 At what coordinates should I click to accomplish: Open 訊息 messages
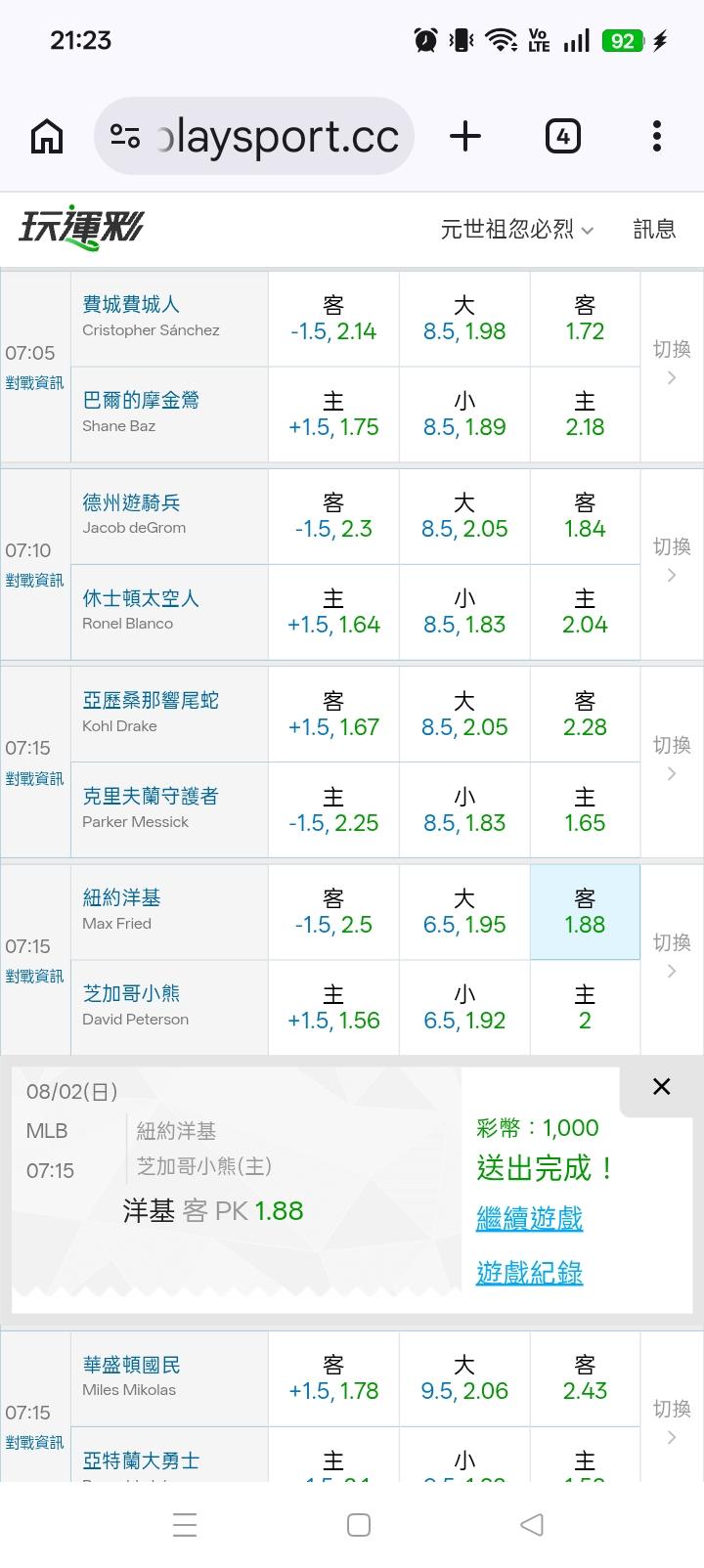pyautogui.click(x=654, y=230)
